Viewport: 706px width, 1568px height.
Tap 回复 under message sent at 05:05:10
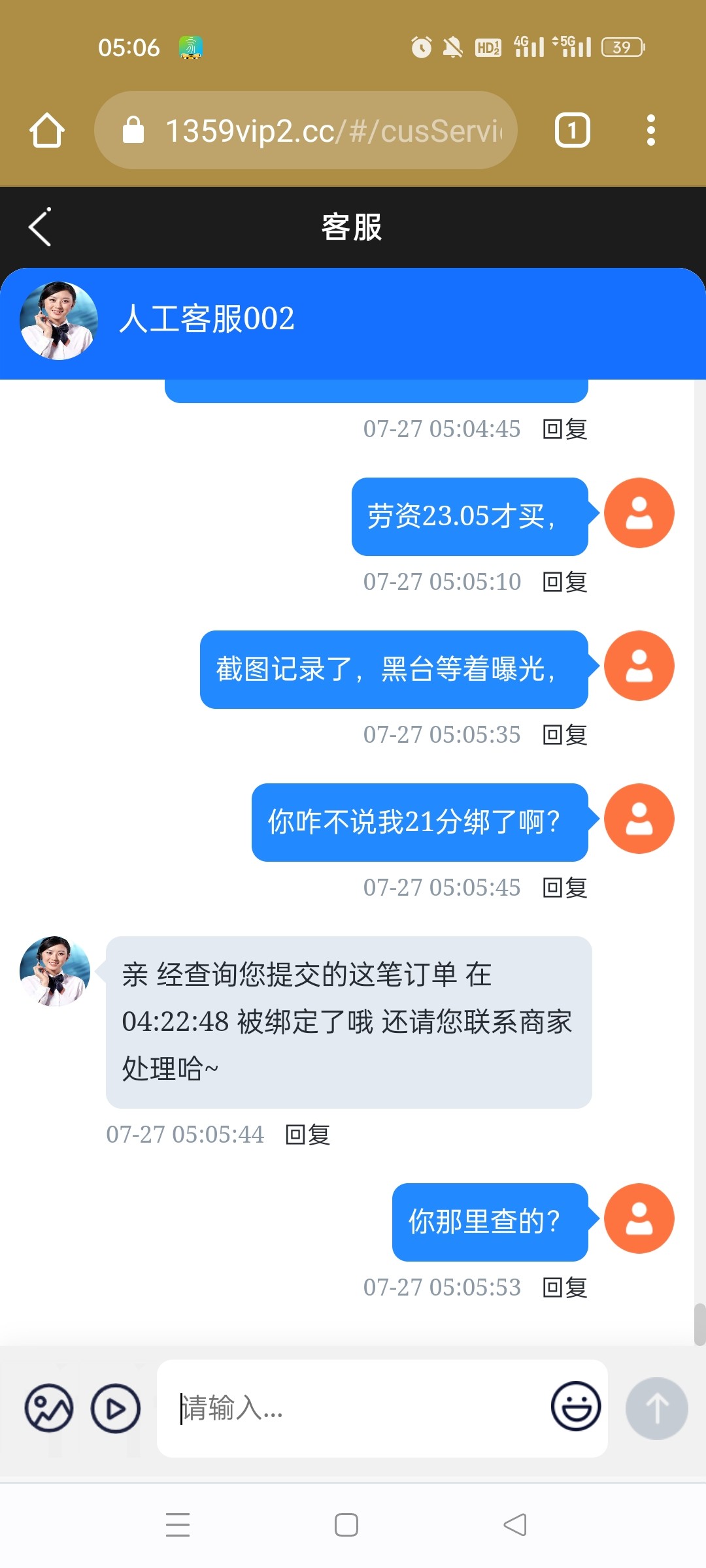pyautogui.click(x=565, y=581)
